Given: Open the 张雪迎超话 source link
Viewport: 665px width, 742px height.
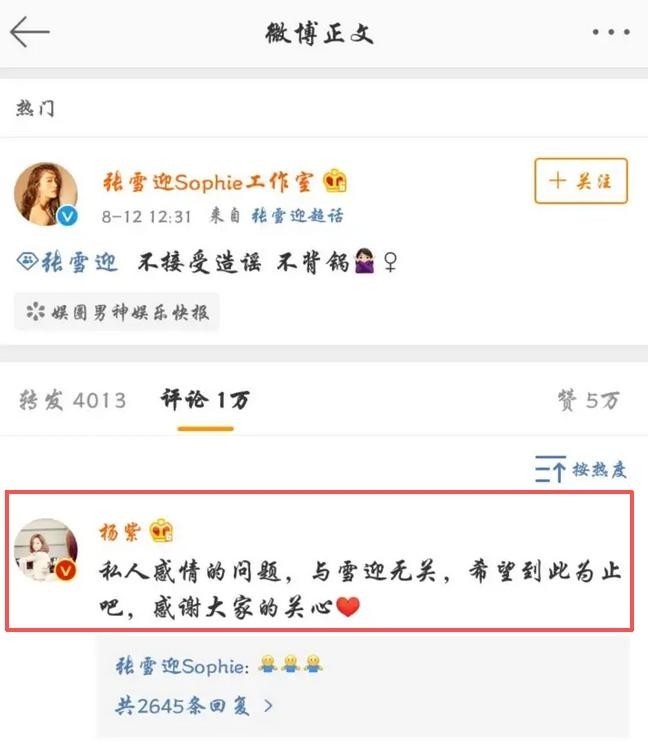Looking at the screenshot, I should [297, 216].
